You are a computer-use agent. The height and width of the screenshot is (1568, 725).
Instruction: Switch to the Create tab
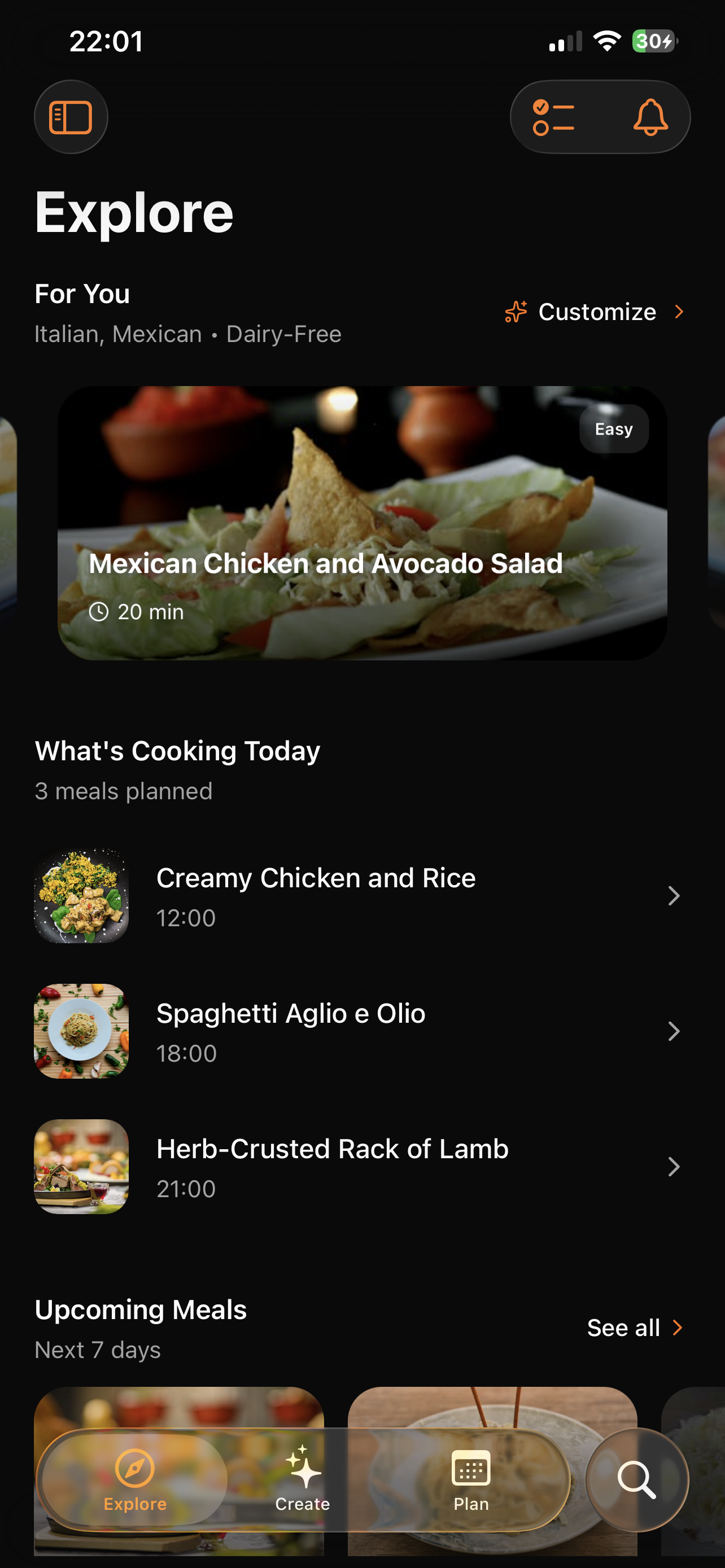tap(303, 1479)
